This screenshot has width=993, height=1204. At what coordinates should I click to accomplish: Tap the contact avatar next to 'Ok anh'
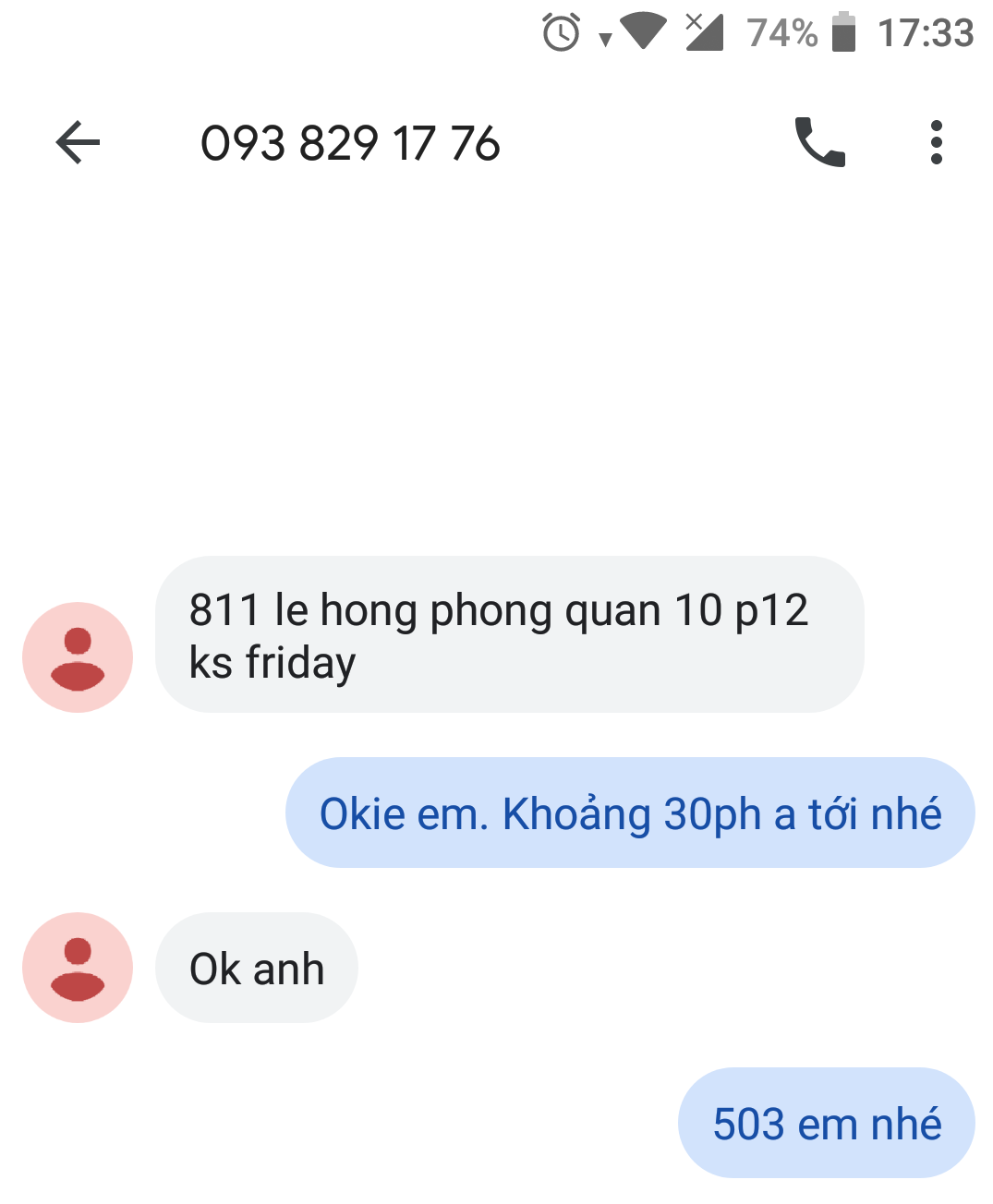[78, 968]
